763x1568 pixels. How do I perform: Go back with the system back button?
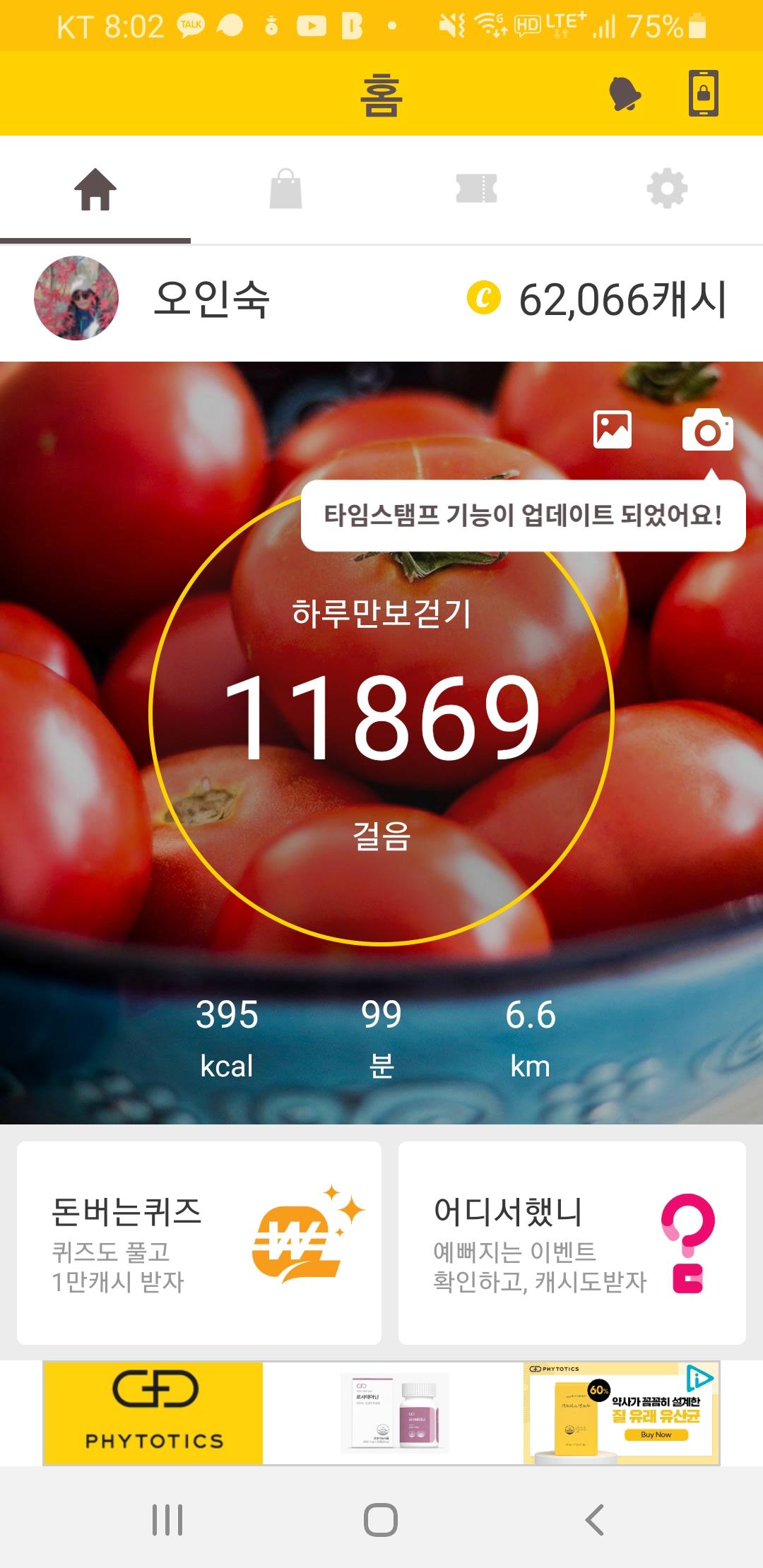click(595, 1520)
